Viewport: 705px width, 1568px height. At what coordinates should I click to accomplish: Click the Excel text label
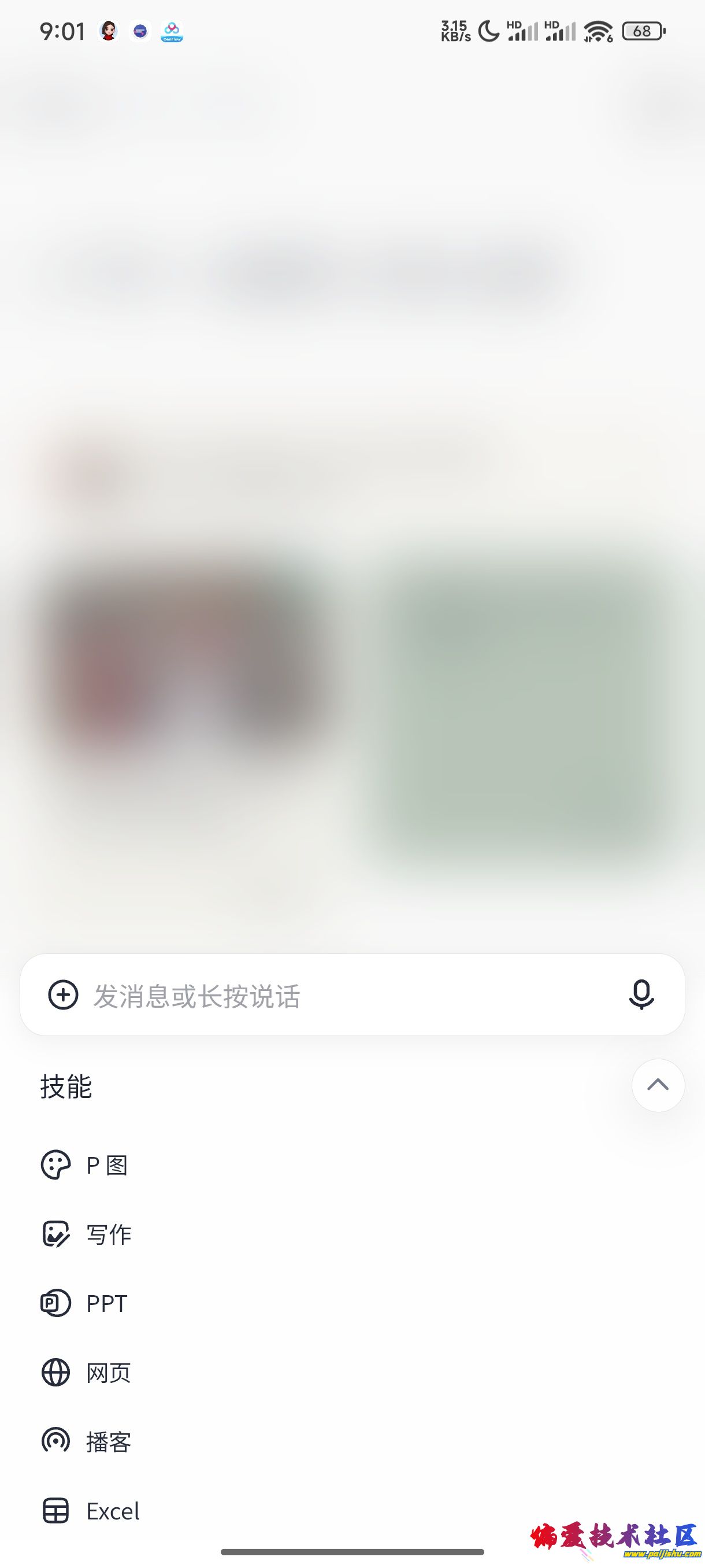click(x=113, y=1511)
